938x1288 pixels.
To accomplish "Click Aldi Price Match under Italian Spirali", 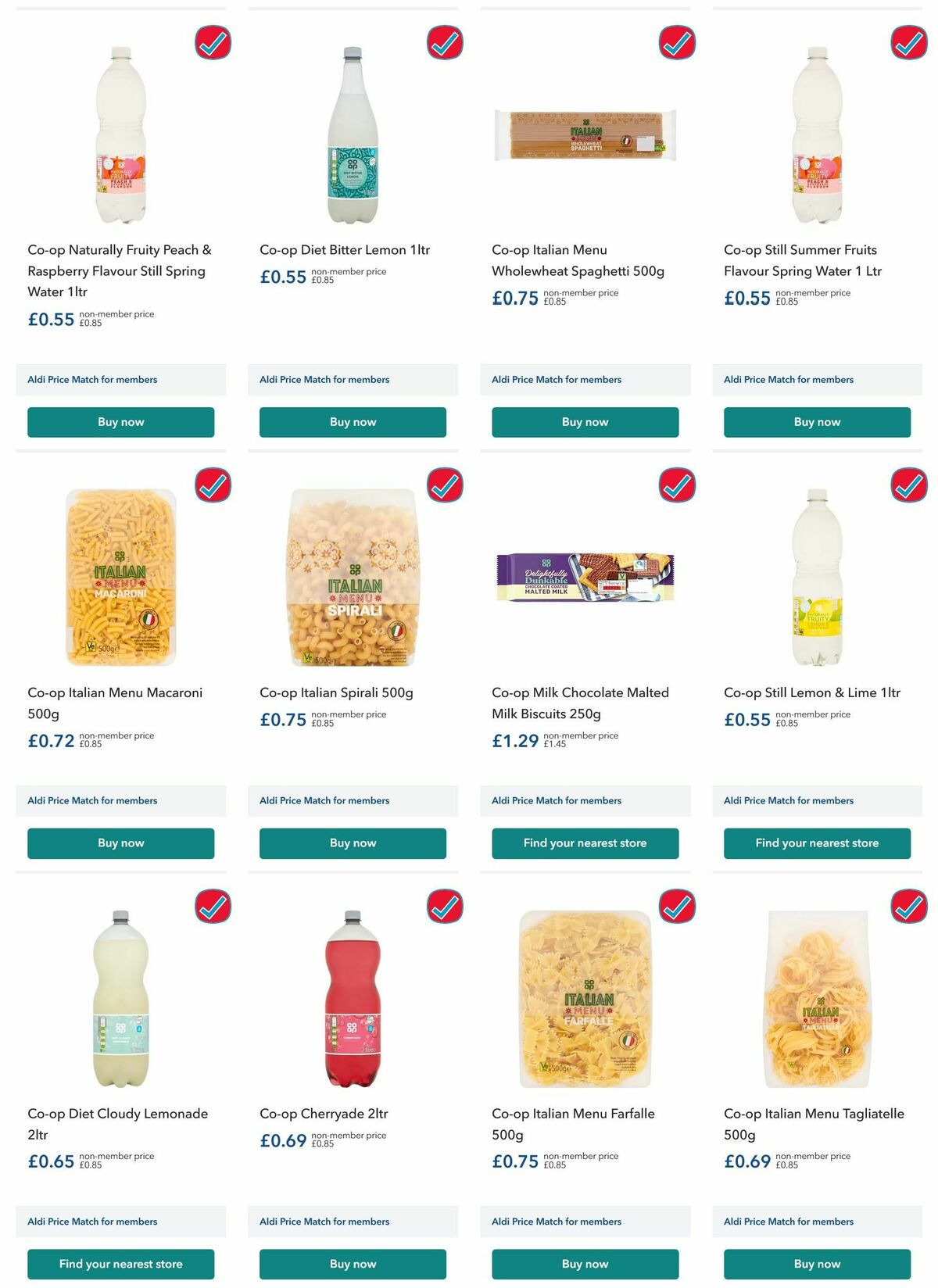I will 324,800.
